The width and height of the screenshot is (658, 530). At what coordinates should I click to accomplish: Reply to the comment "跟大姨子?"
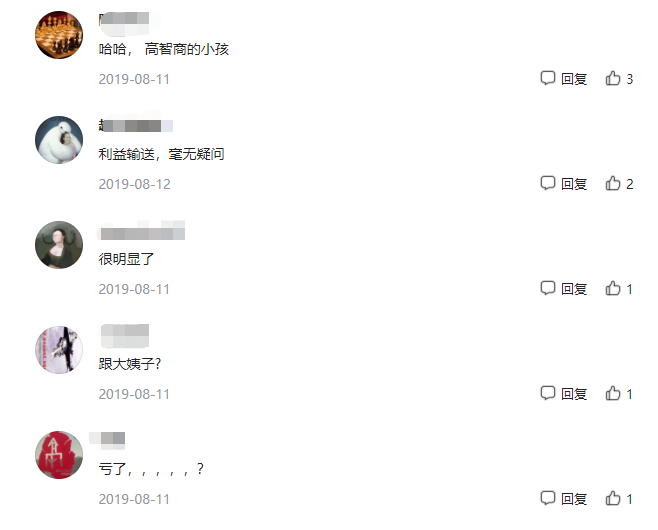[x=564, y=394]
